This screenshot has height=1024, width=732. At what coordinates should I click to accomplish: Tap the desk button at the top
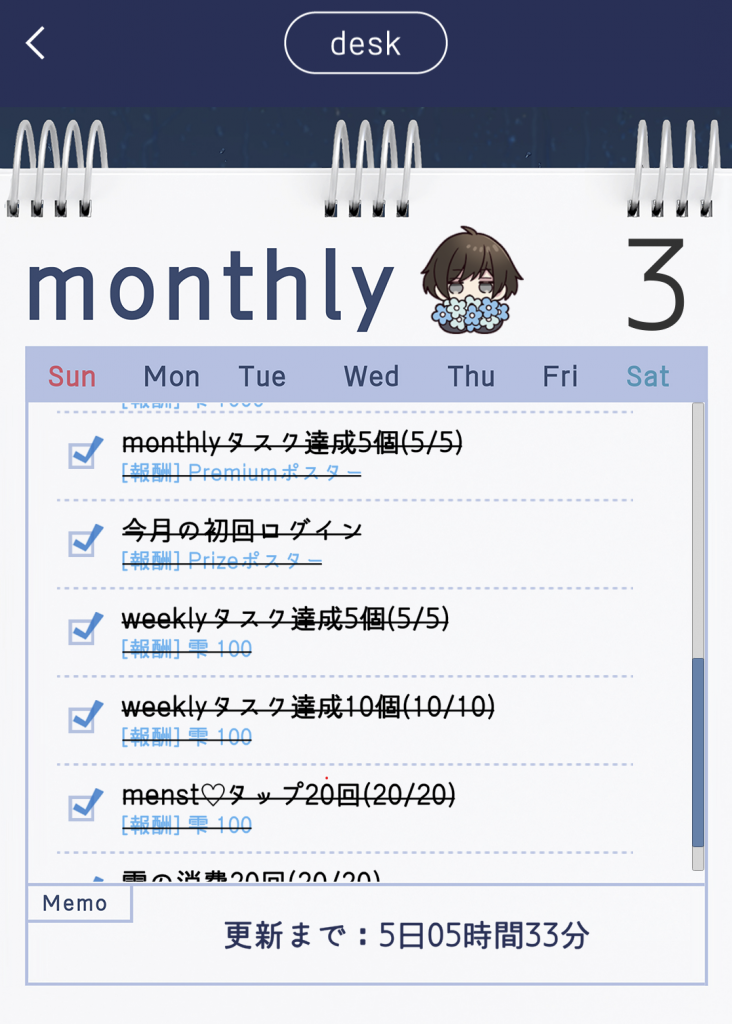(x=366, y=43)
